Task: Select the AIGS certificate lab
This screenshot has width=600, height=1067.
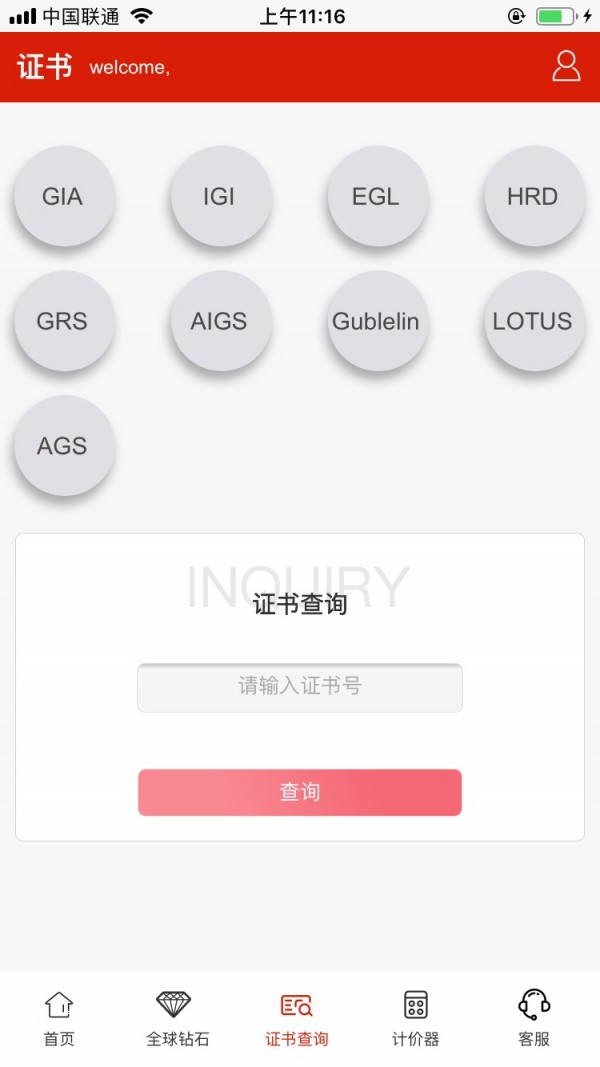Action: [220, 322]
